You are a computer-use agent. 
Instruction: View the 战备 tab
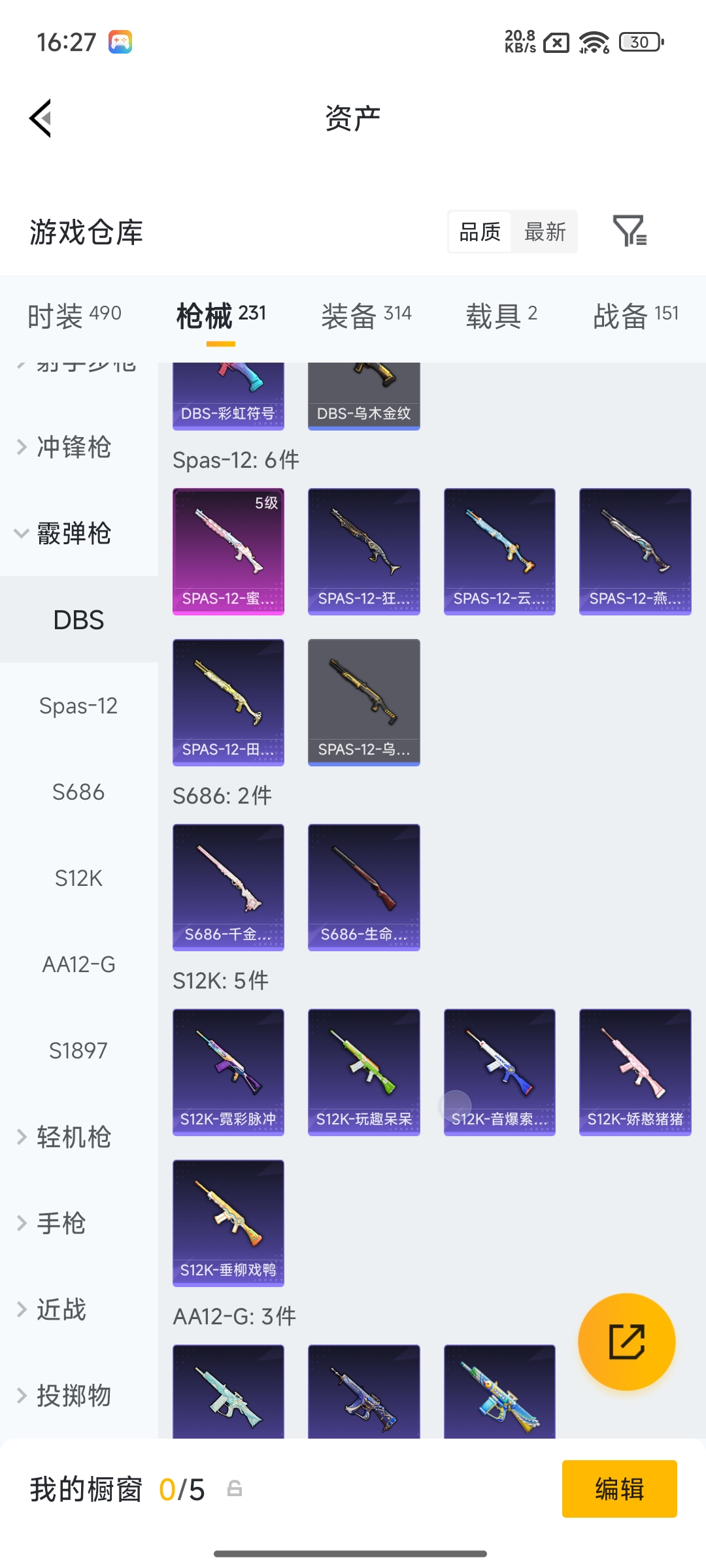tap(635, 316)
